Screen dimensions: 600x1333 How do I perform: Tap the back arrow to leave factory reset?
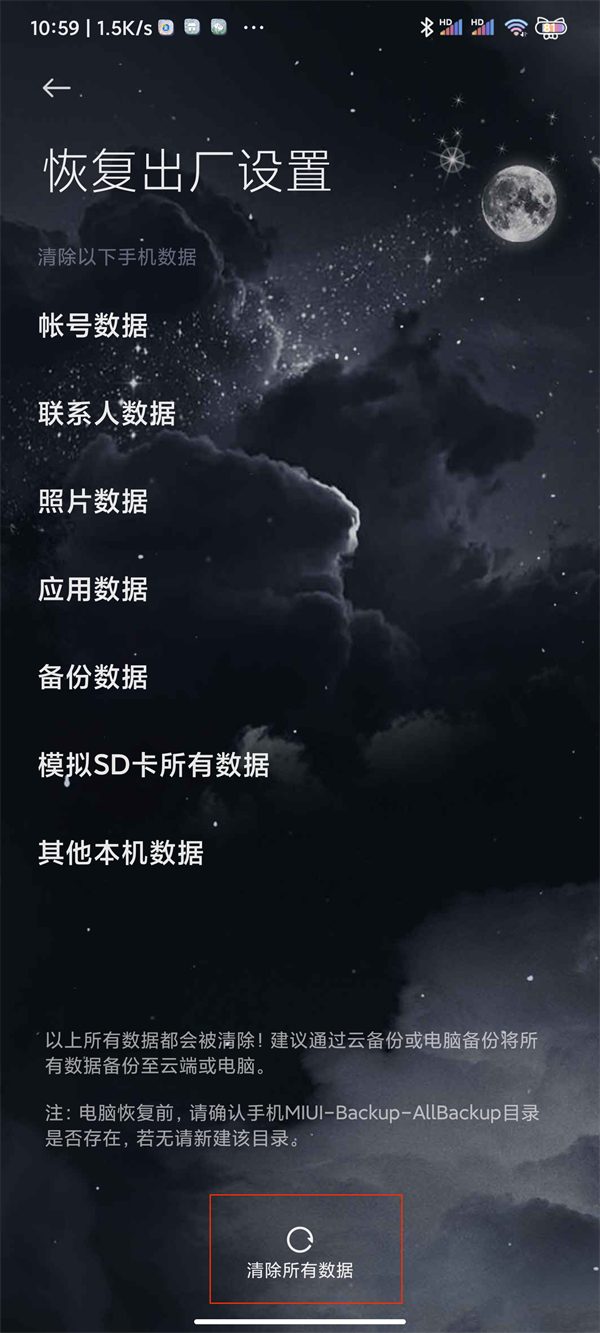56,88
